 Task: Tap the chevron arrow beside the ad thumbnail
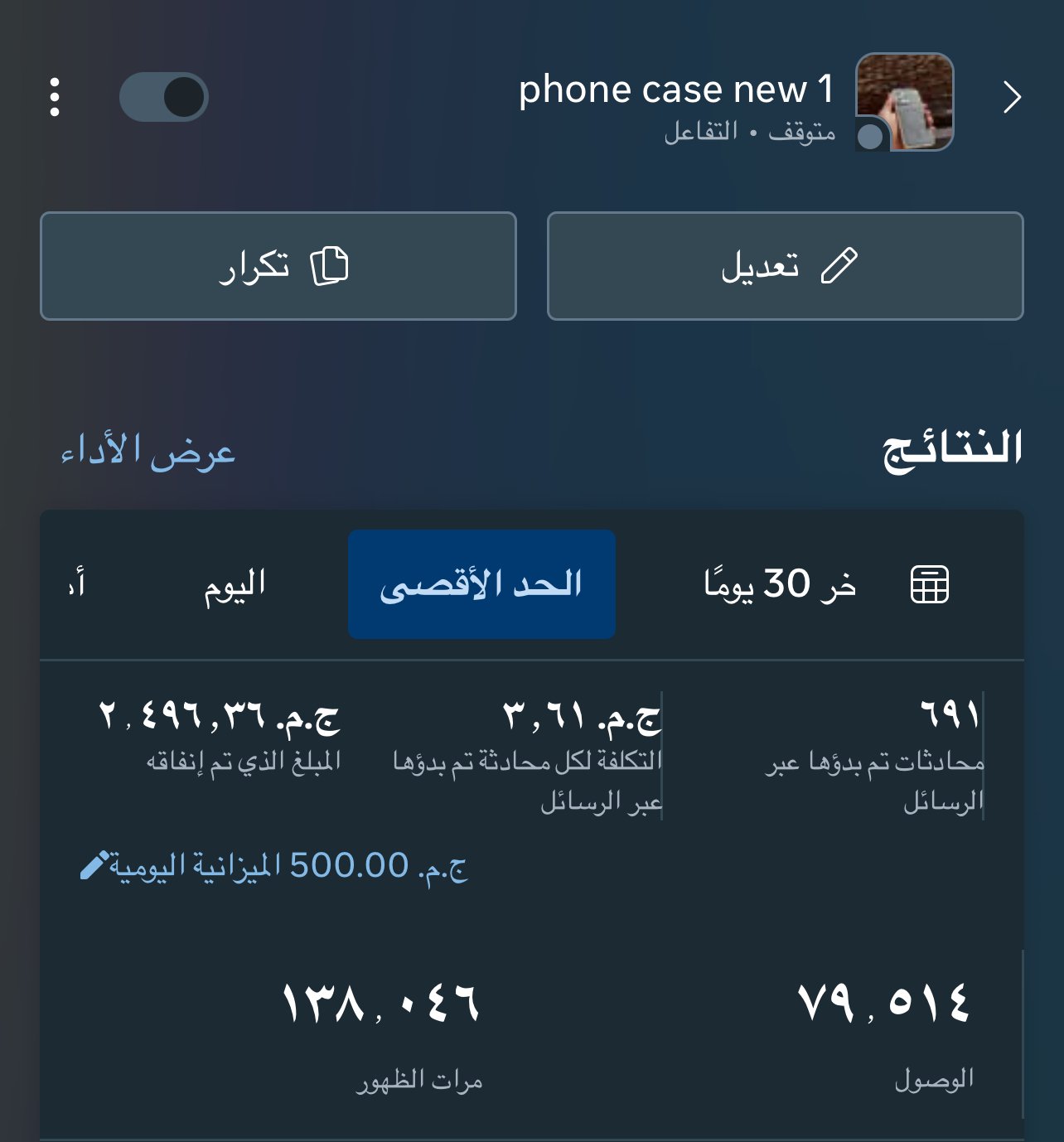pyautogui.click(x=1012, y=98)
